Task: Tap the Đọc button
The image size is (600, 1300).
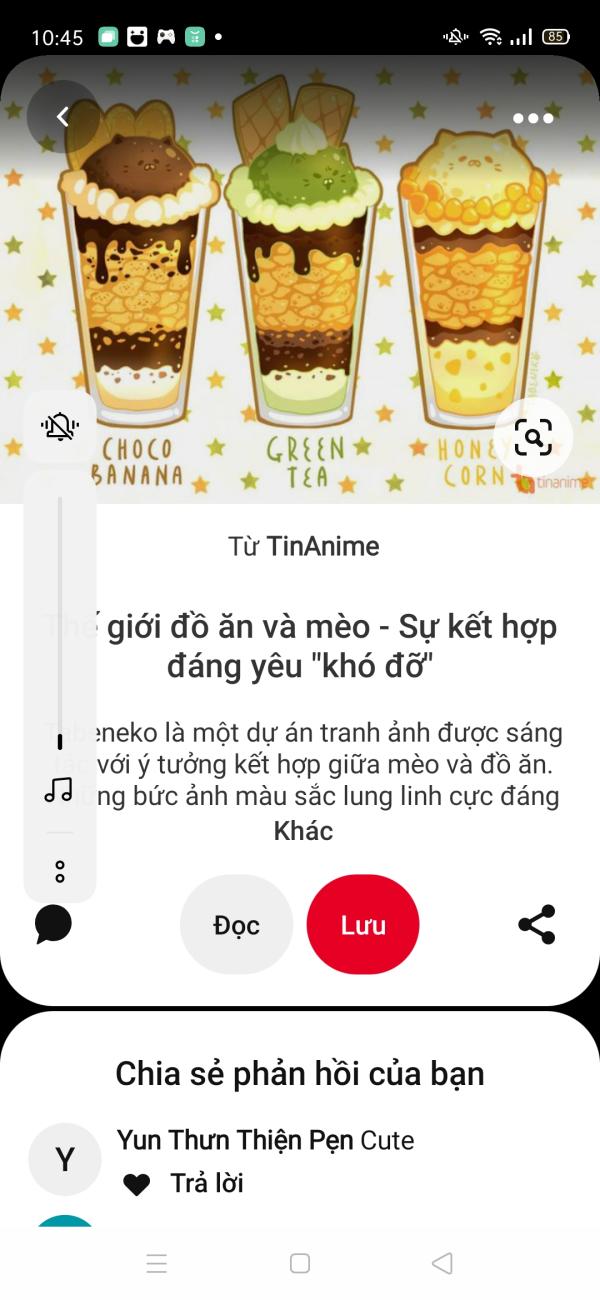Action: click(x=236, y=925)
